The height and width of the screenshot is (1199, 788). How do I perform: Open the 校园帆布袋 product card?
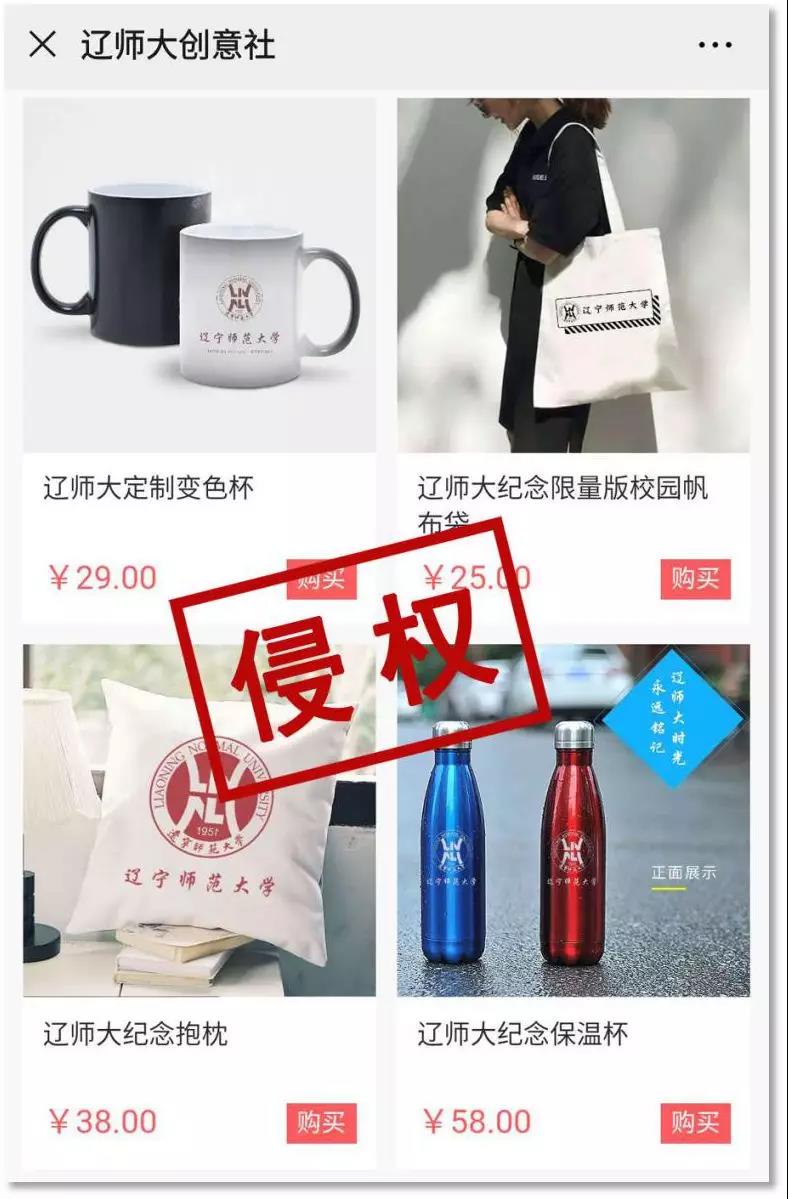[573, 275]
